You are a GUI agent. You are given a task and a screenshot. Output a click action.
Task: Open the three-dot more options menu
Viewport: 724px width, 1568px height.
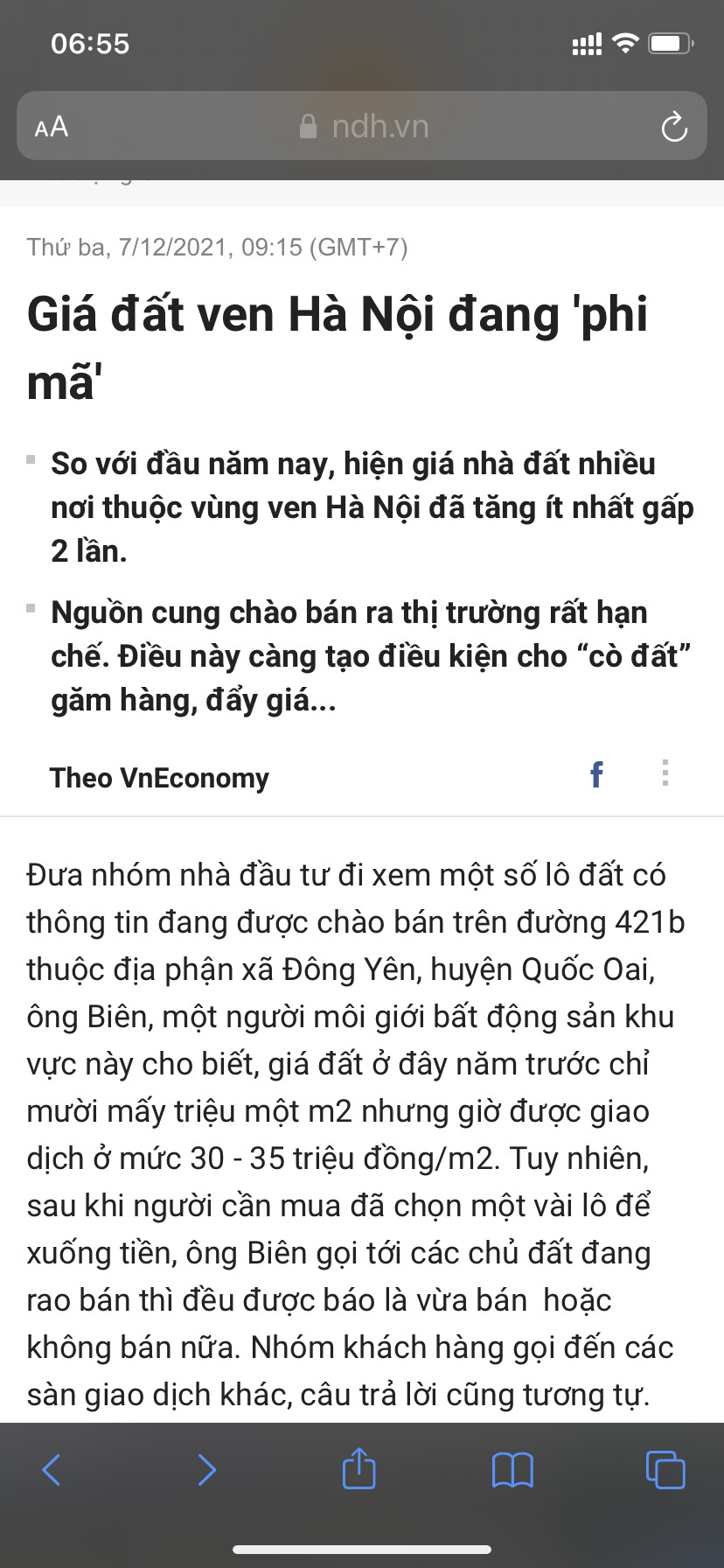[x=665, y=773]
